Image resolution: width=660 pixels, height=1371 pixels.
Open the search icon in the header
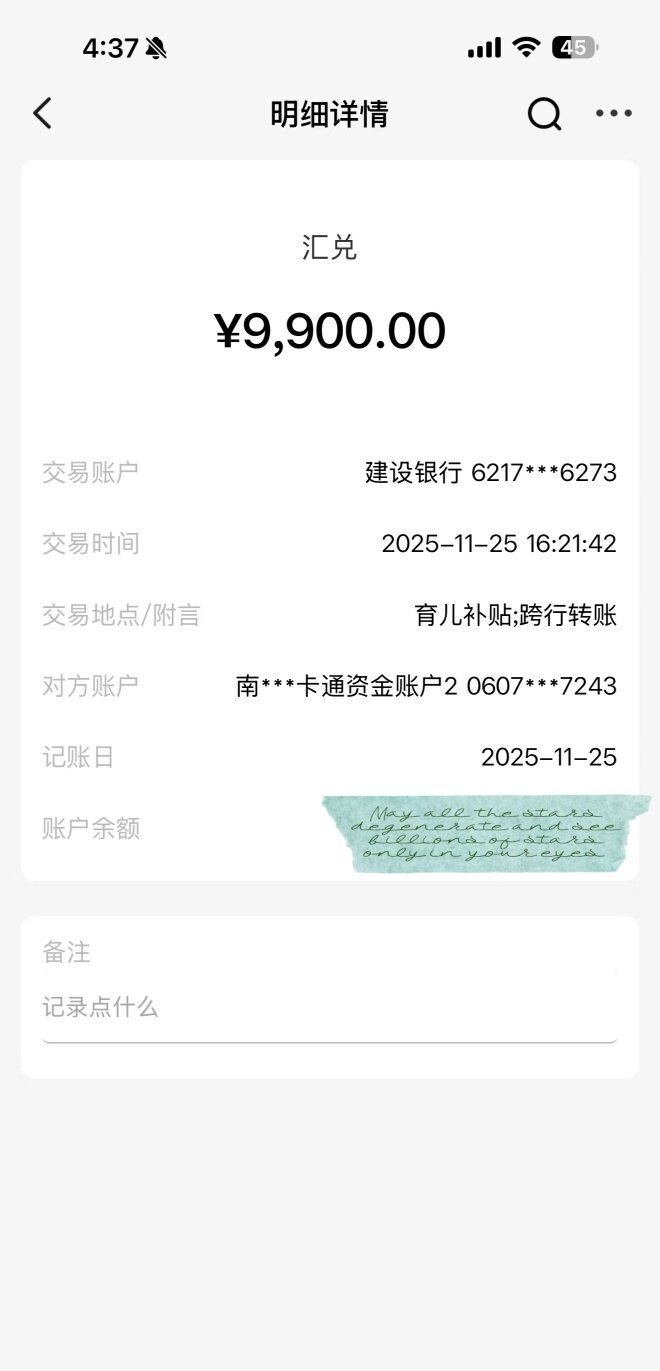(x=544, y=114)
